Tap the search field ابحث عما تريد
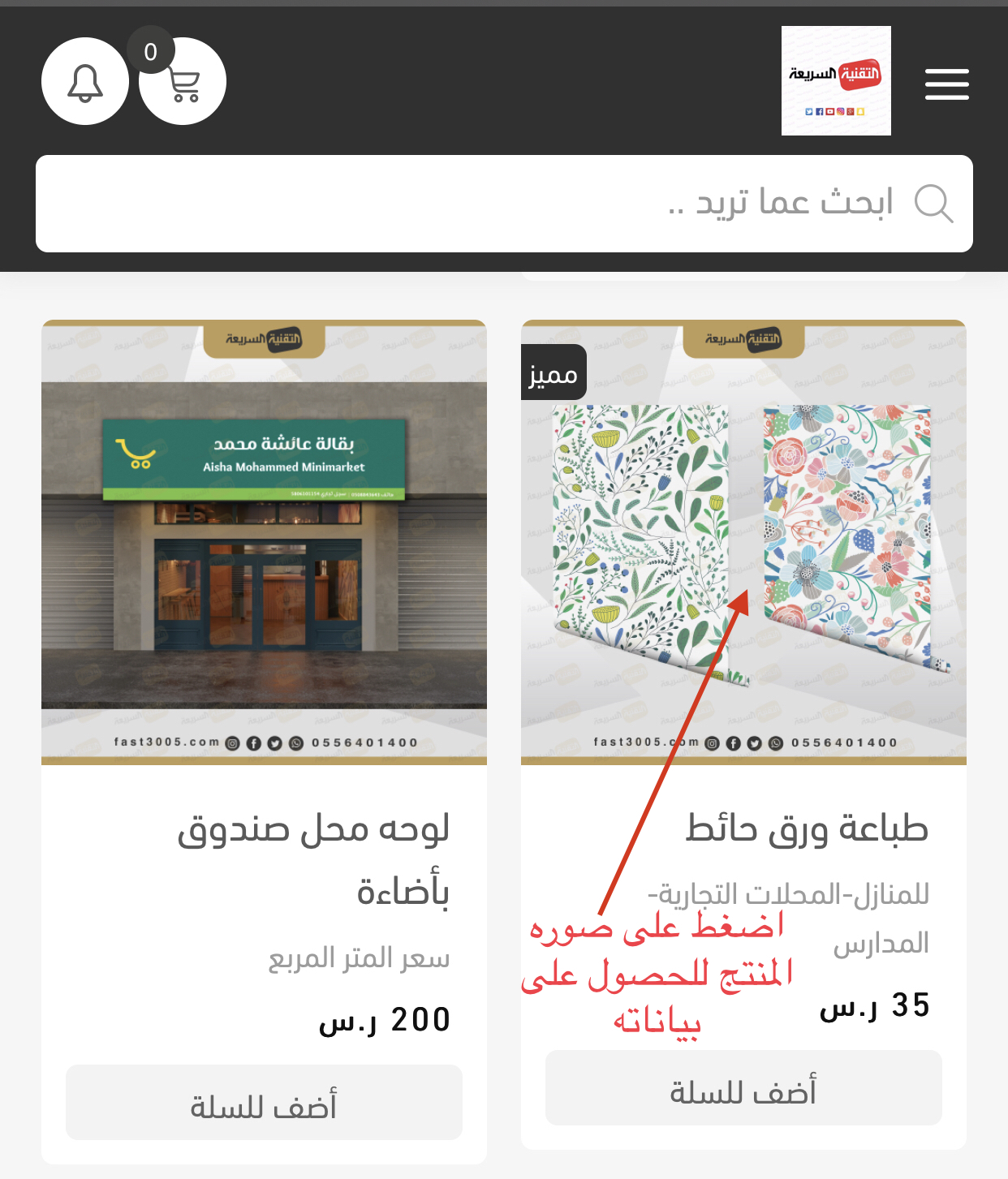Screen dimensions: 1008x1179 tap(503, 204)
